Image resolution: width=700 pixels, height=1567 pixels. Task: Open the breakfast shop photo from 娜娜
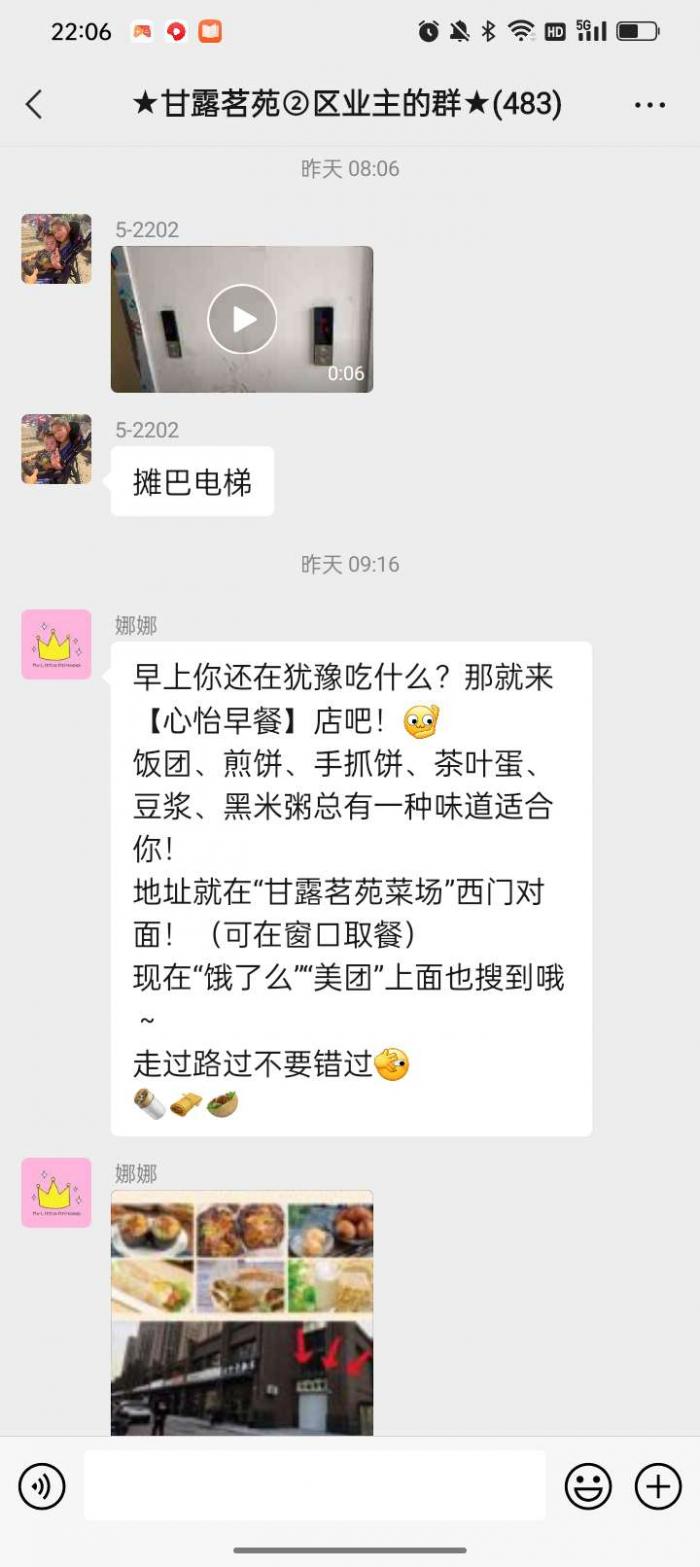[x=242, y=1312]
